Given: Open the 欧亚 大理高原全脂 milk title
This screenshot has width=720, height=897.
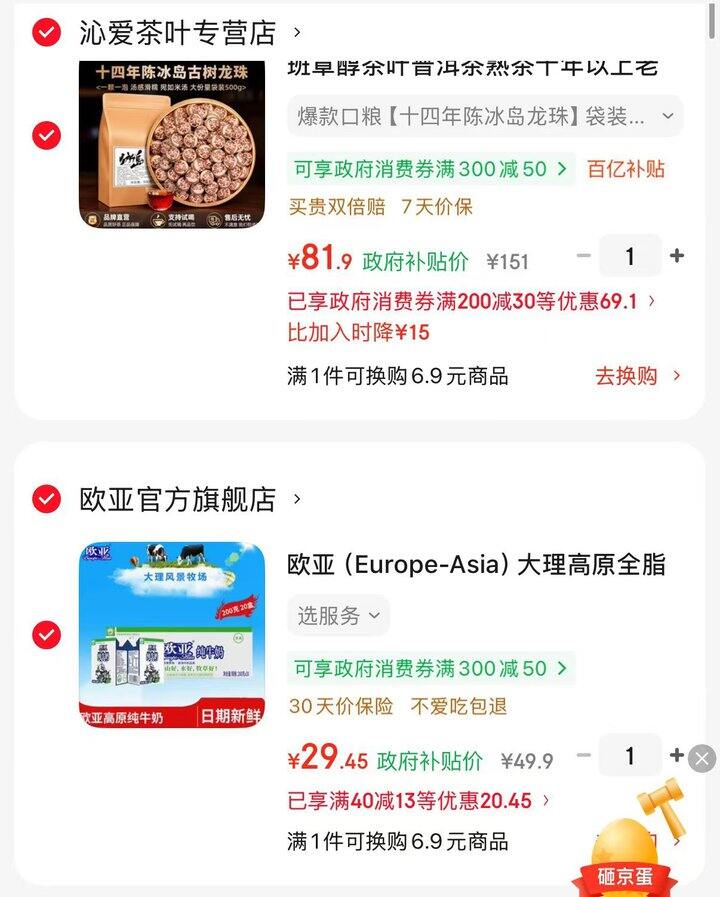Looking at the screenshot, I should (476, 564).
